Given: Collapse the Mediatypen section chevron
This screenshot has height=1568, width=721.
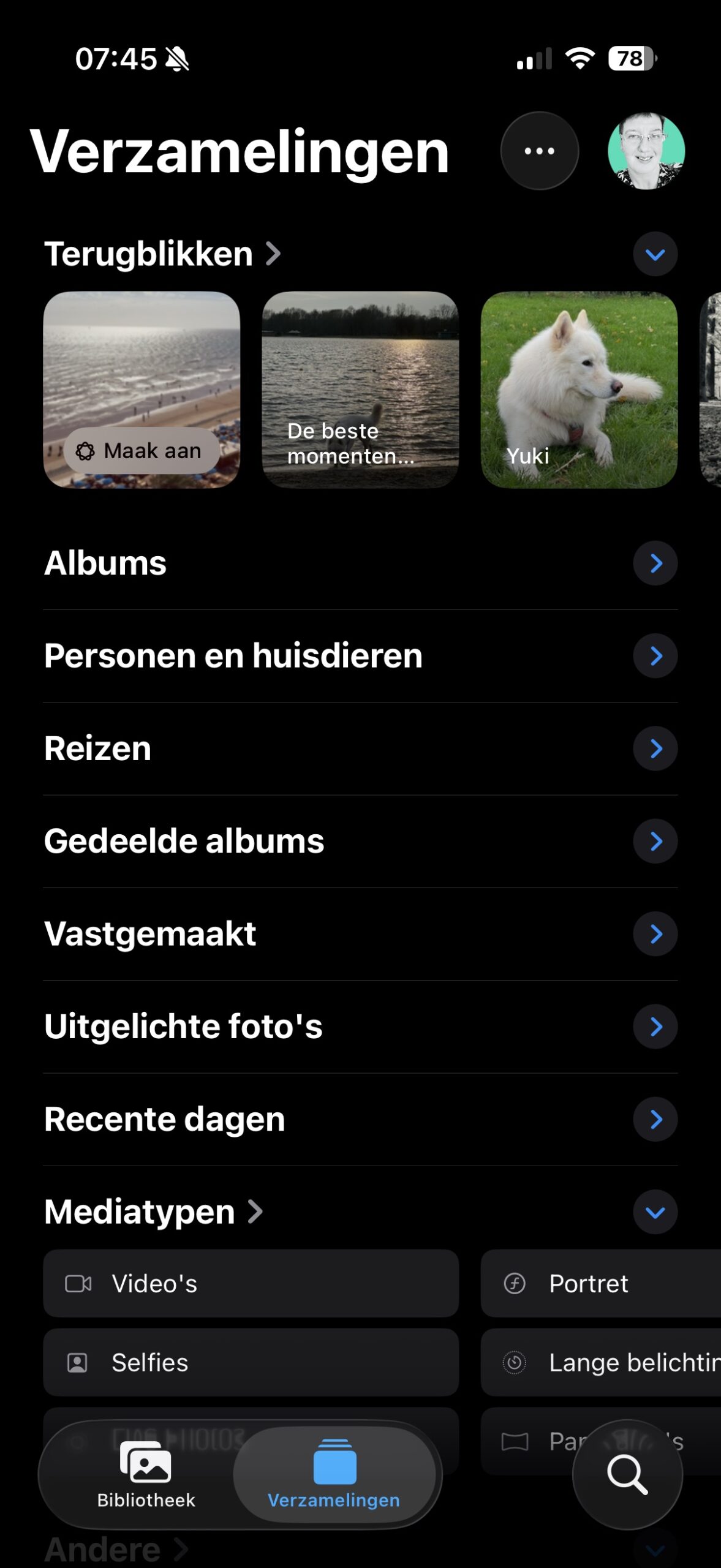Looking at the screenshot, I should click(x=655, y=1213).
